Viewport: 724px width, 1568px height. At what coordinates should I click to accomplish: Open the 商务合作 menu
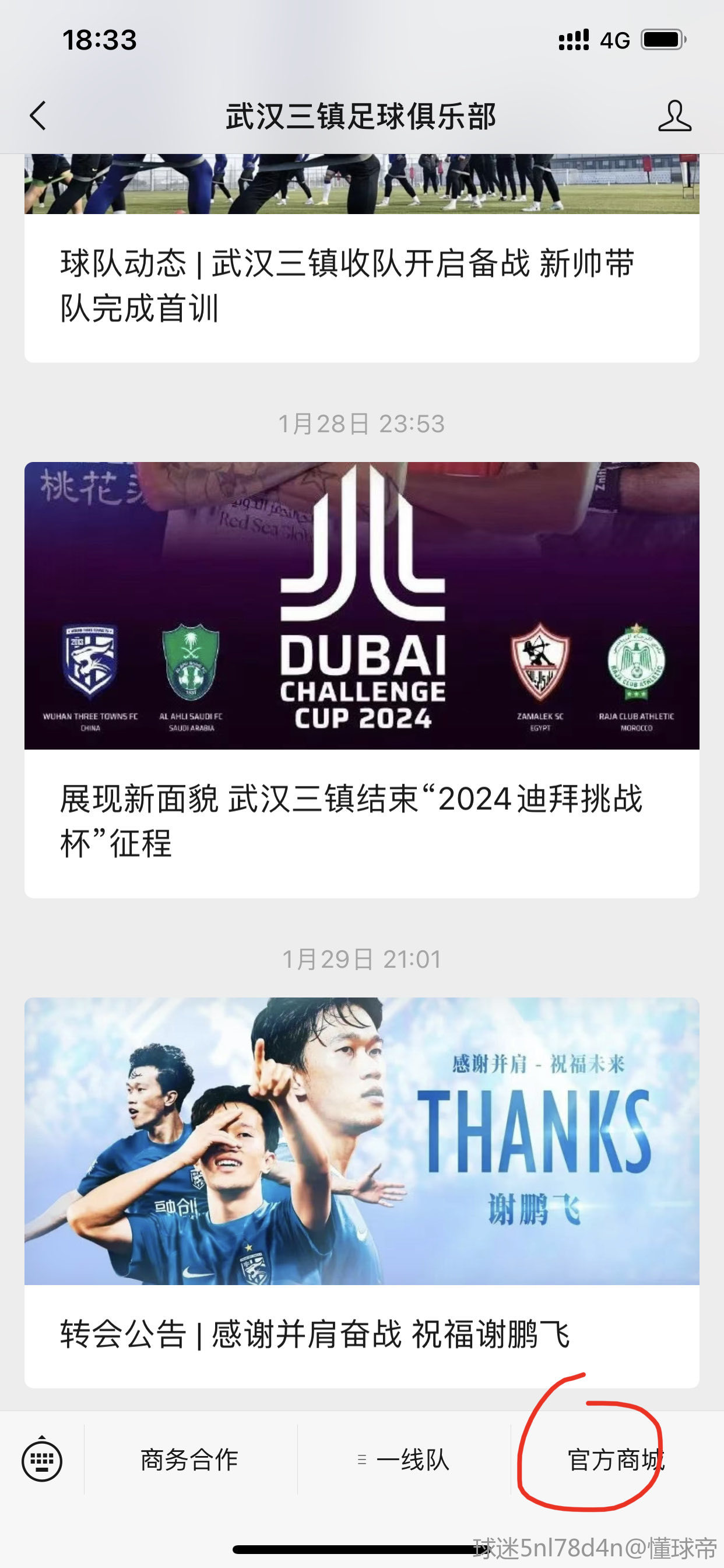[x=191, y=1459]
